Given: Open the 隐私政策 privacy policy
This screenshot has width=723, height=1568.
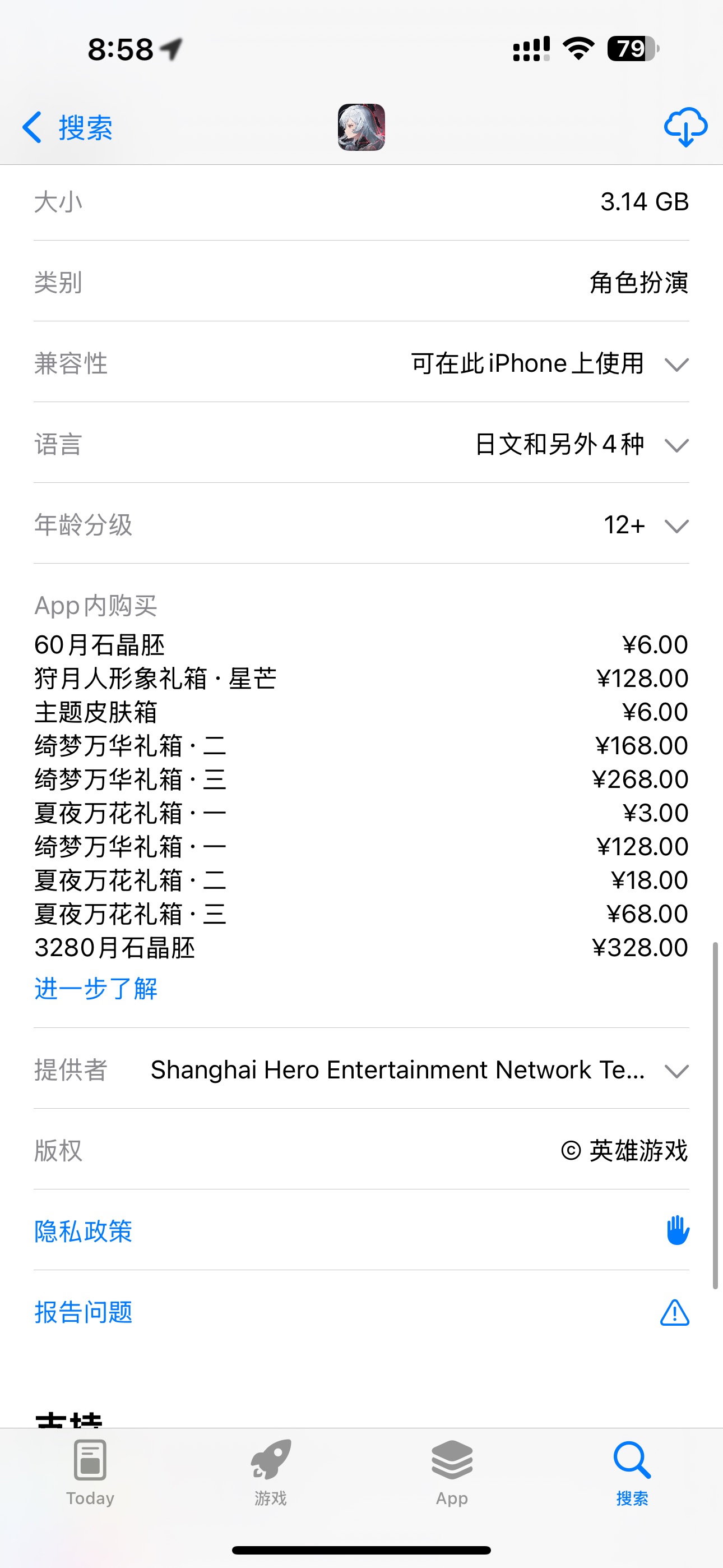Looking at the screenshot, I should click(84, 1231).
